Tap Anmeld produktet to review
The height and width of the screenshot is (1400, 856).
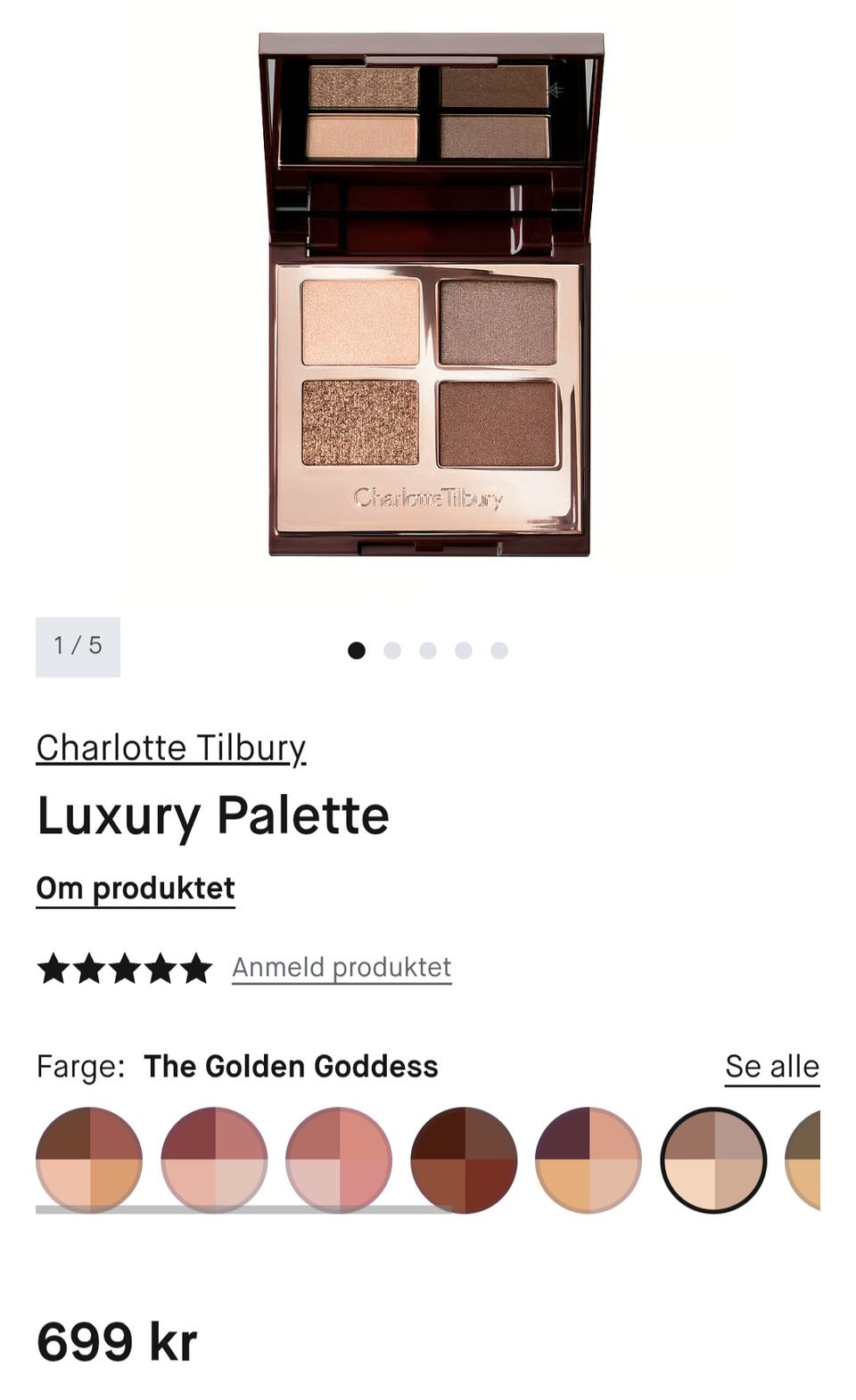(342, 967)
